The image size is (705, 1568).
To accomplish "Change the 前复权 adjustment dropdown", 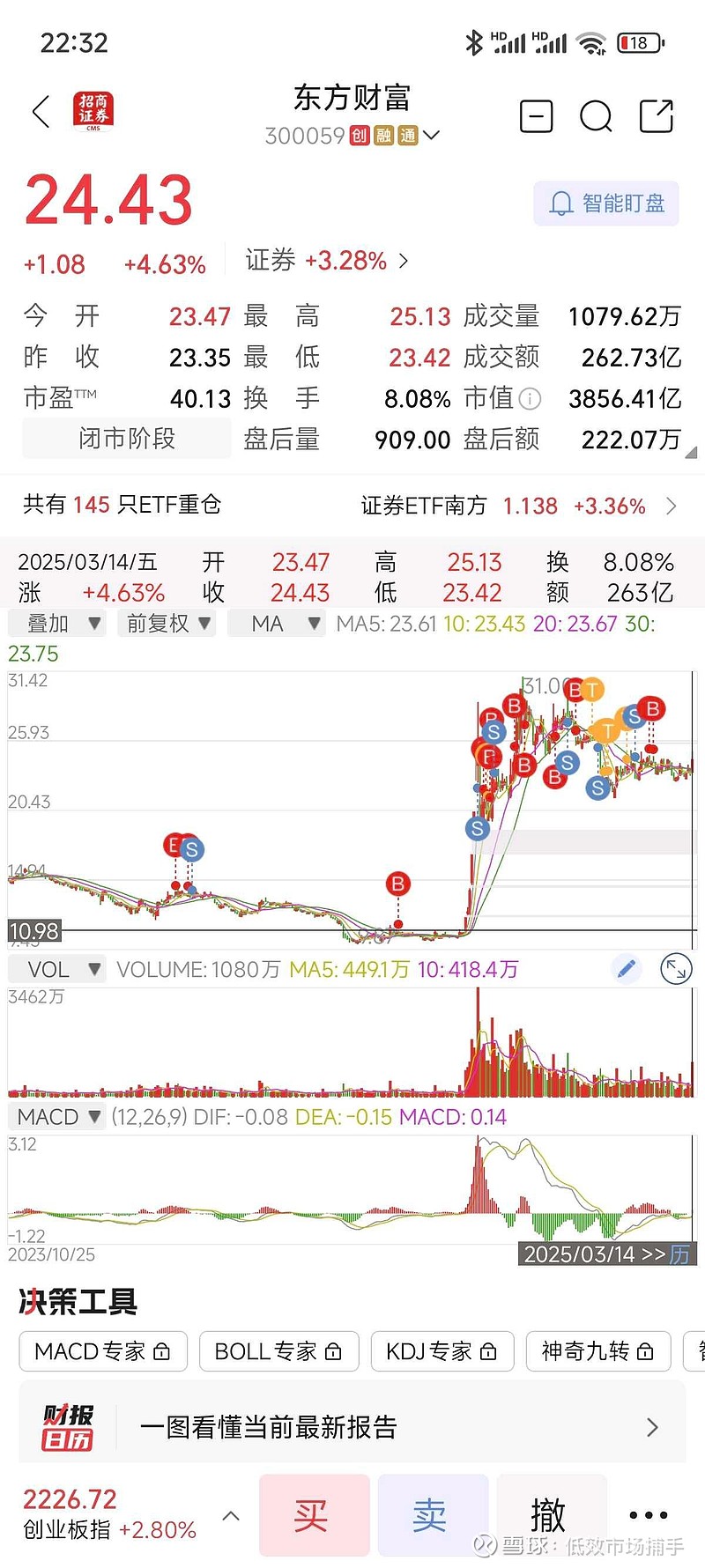I will coord(167,624).
